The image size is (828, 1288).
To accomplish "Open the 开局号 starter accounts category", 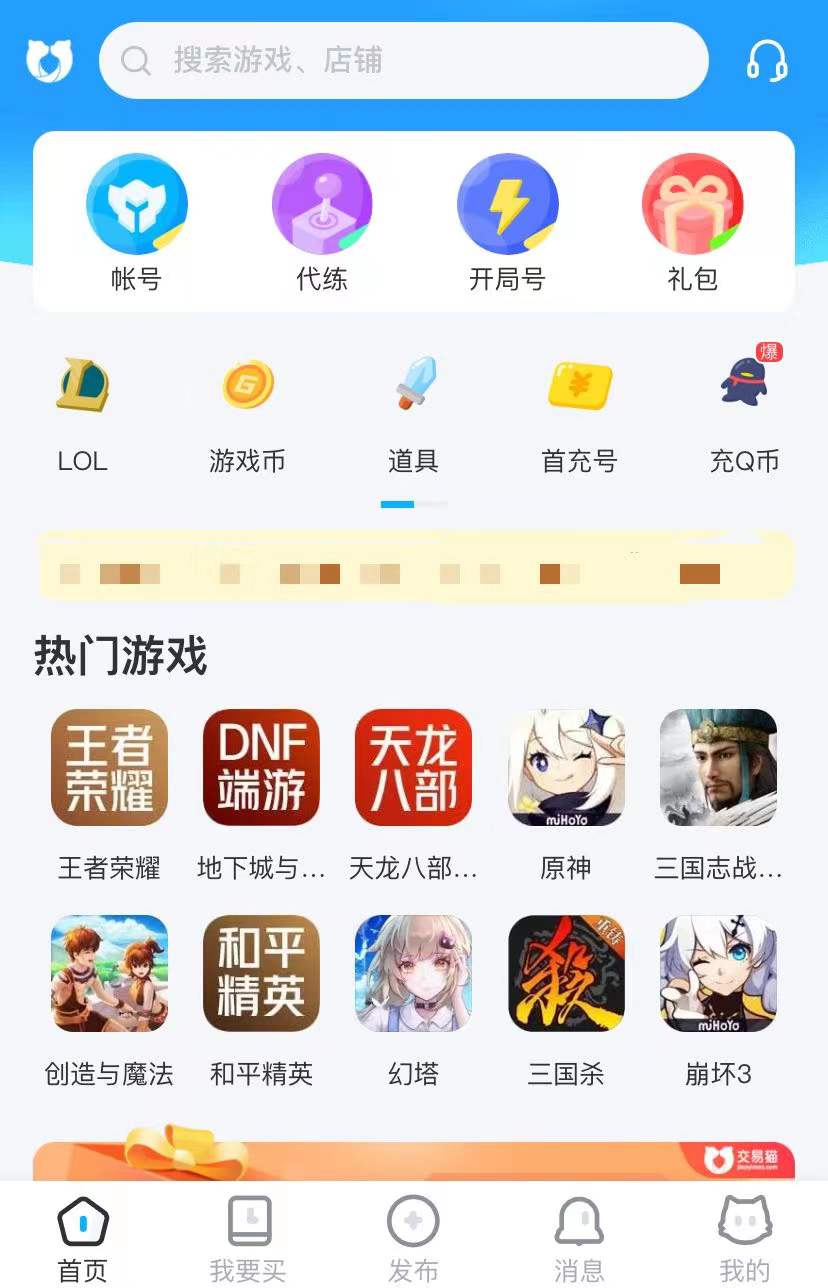I will coord(507,222).
